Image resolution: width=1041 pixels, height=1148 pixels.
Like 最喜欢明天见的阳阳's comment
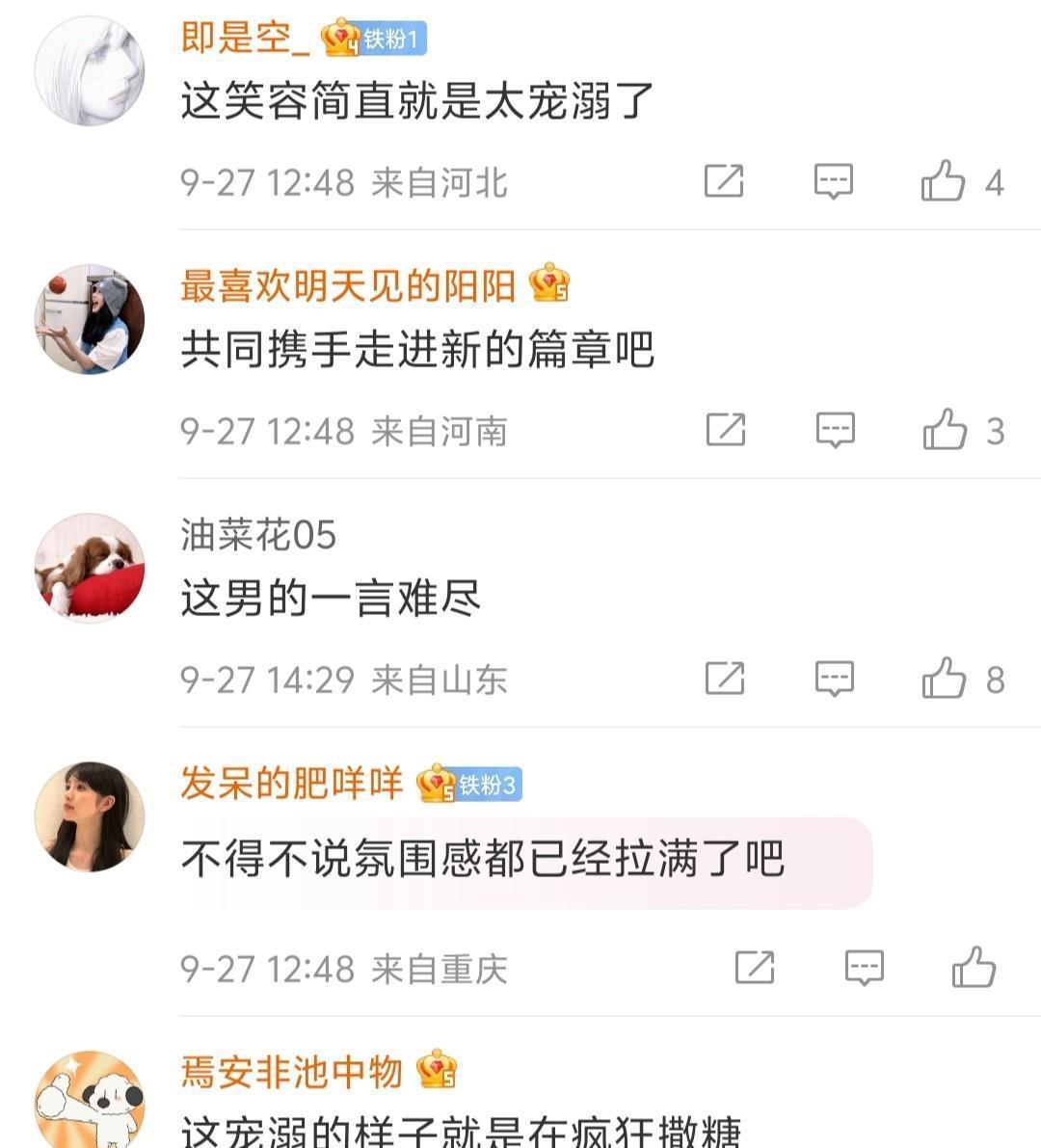pyautogui.click(x=945, y=430)
